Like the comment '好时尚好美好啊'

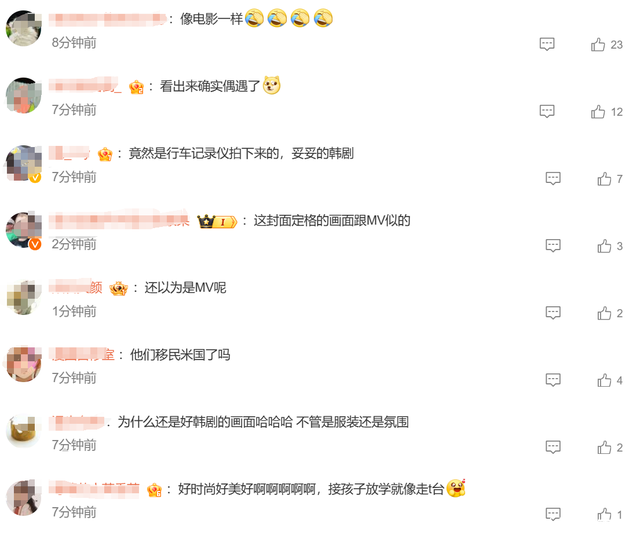click(604, 514)
